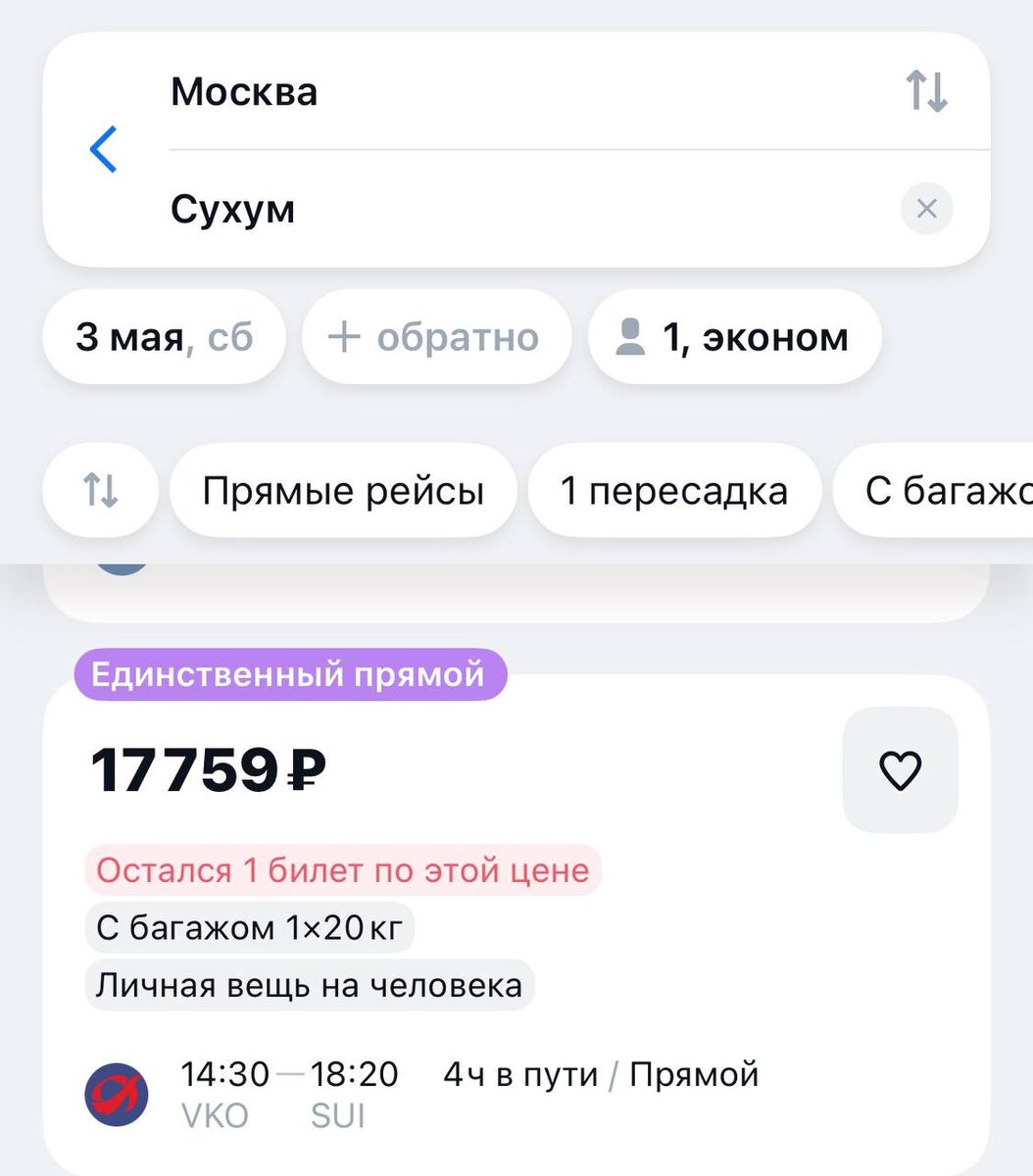Screen dimensions: 1033x1176
Task: Add a return date with обратно
Action: (x=435, y=337)
